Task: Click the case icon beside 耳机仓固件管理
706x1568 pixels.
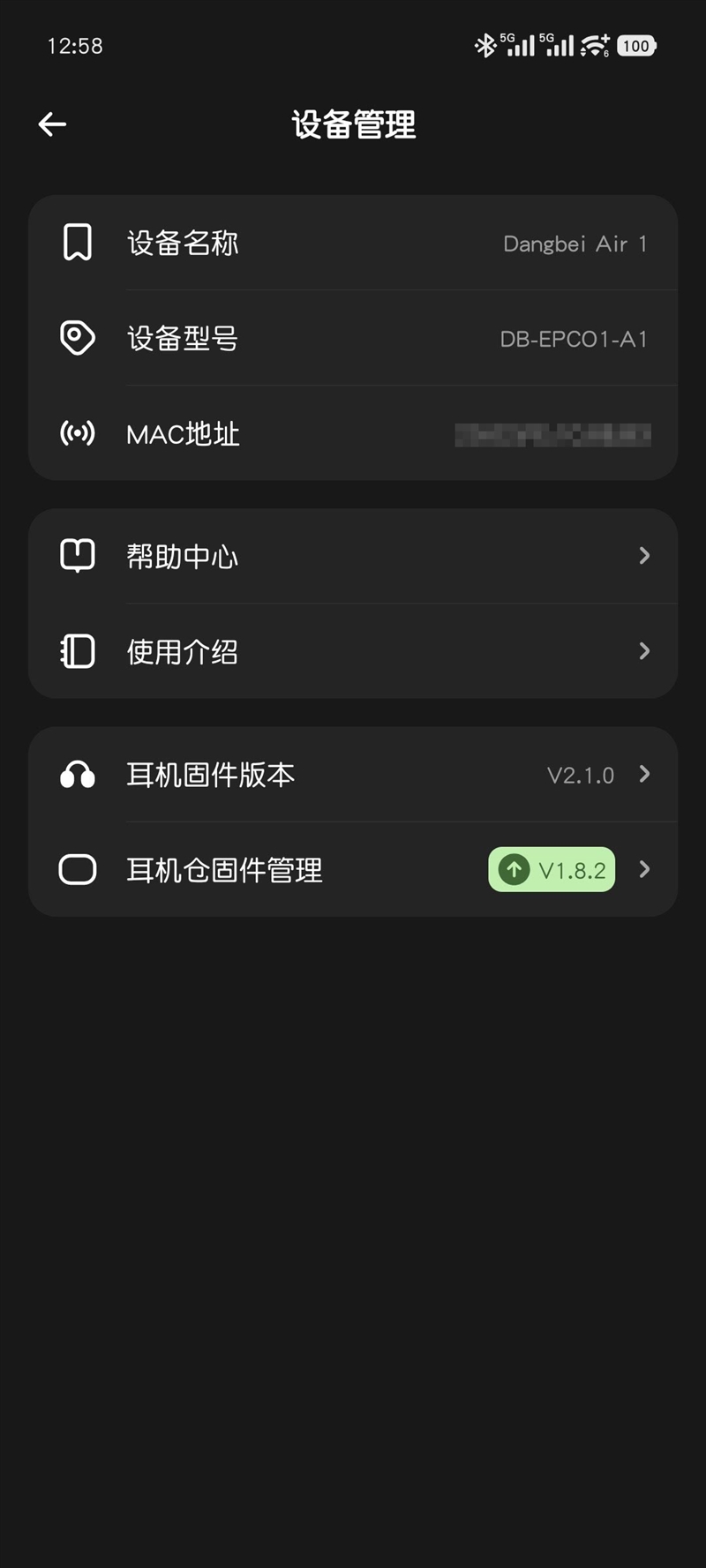Action: coord(77,869)
